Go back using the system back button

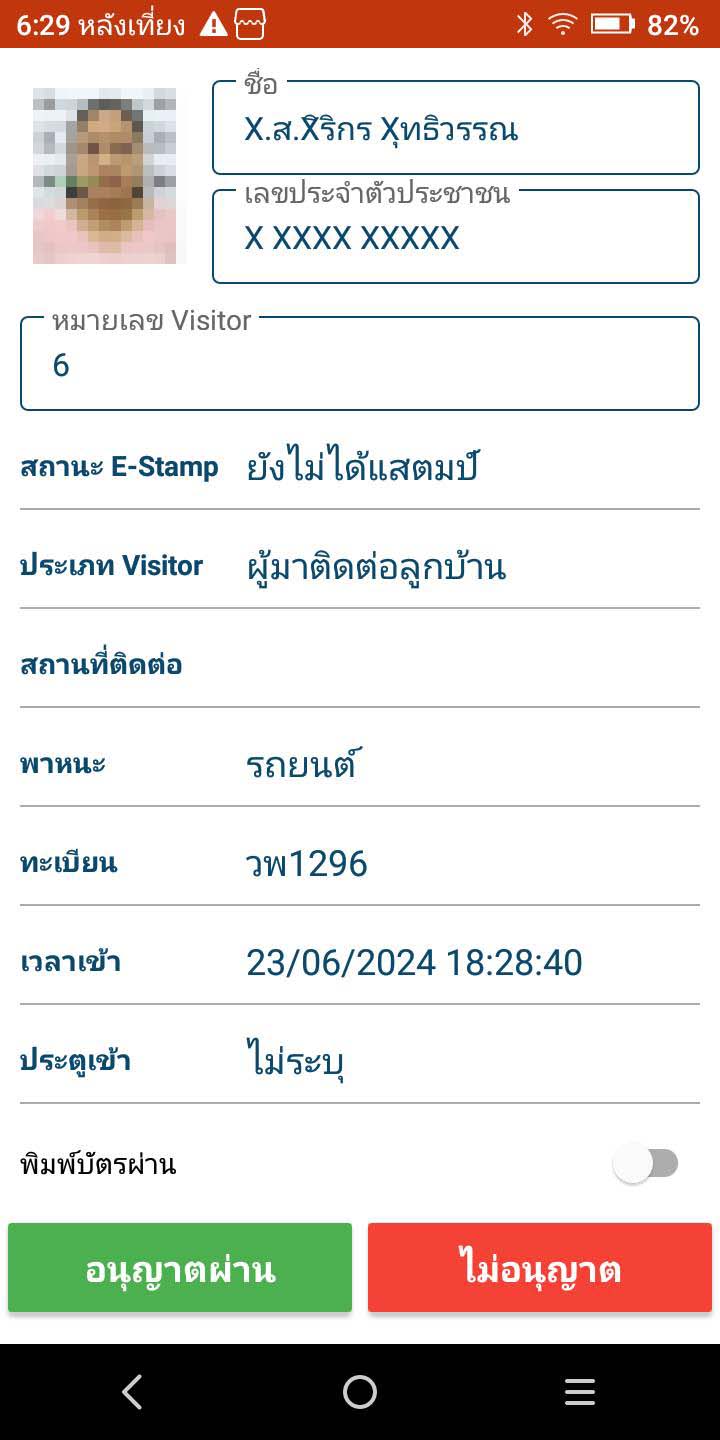[132, 1392]
